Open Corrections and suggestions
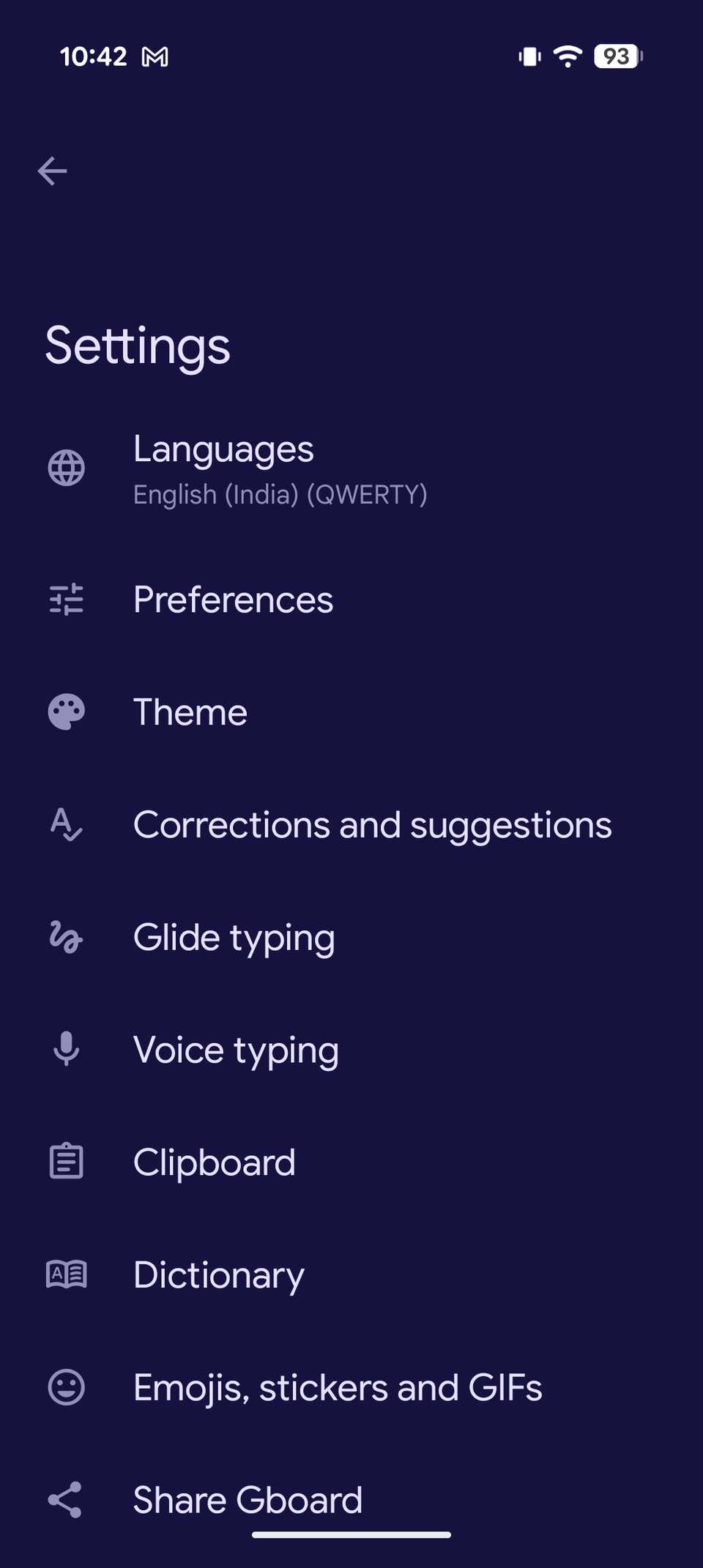This screenshot has width=703, height=1568. point(372,825)
